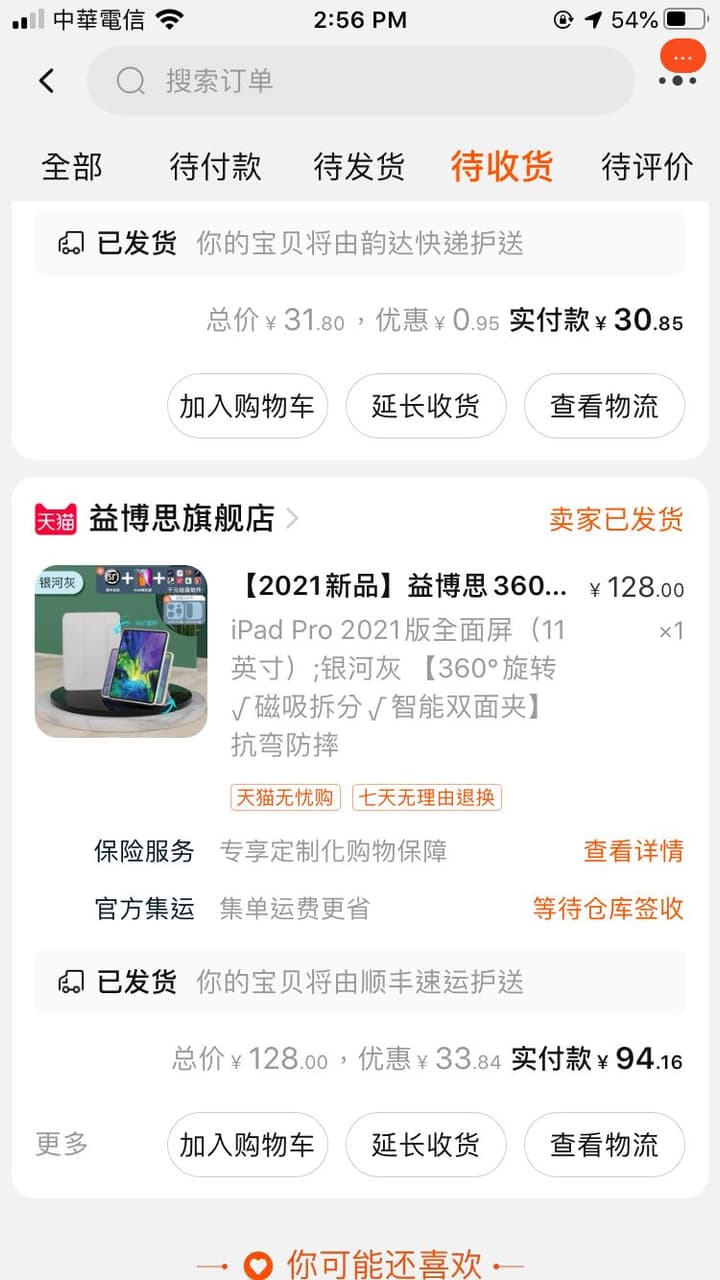Click 延长收货 on the iPad case order

[x=426, y=1145]
